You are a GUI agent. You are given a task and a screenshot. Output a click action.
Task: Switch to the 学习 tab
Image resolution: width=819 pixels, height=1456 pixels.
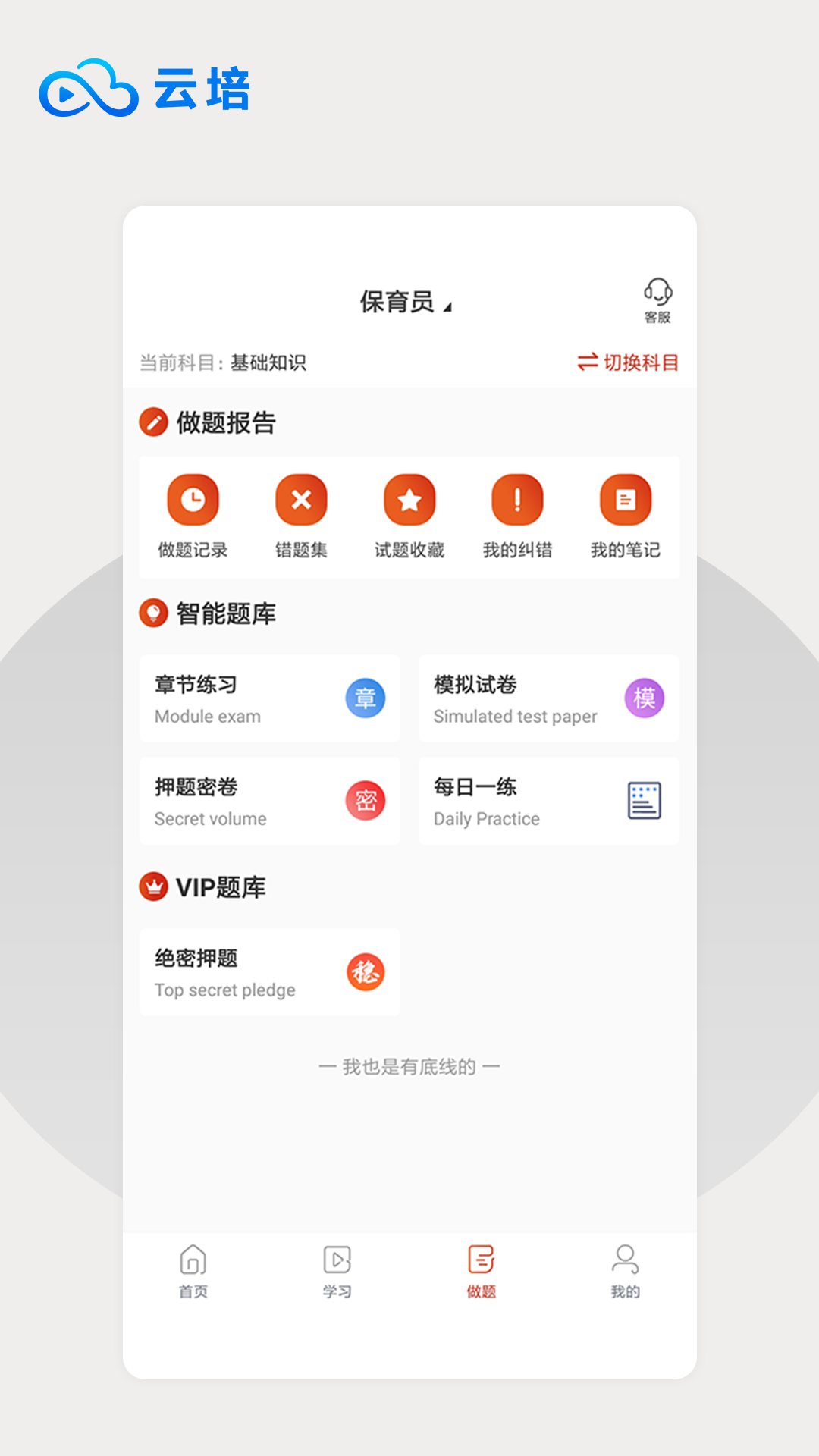point(336,1268)
